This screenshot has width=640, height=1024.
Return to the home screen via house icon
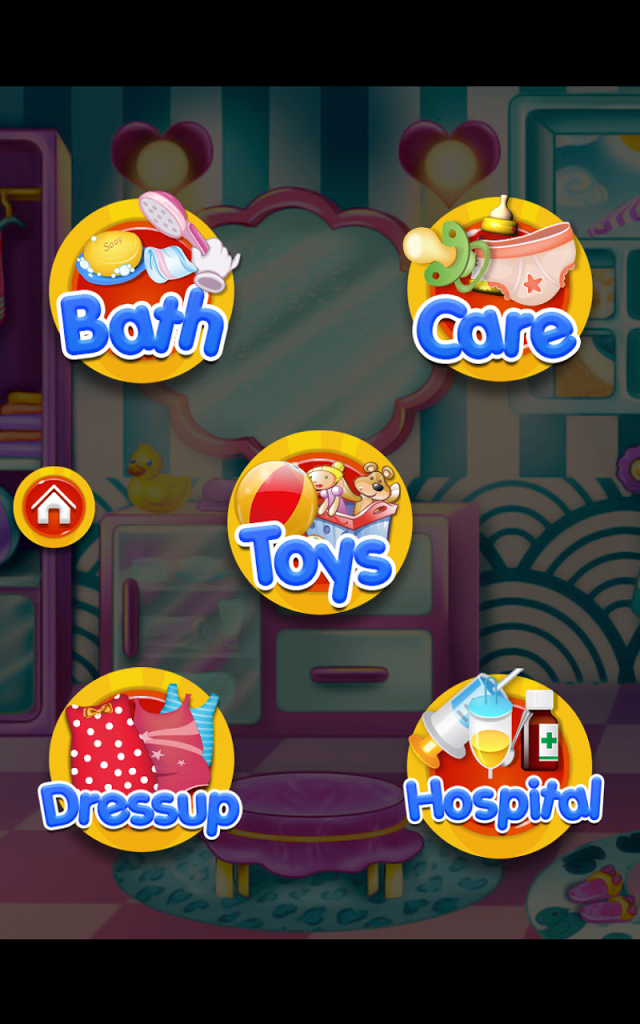click(x=54, y=507)
